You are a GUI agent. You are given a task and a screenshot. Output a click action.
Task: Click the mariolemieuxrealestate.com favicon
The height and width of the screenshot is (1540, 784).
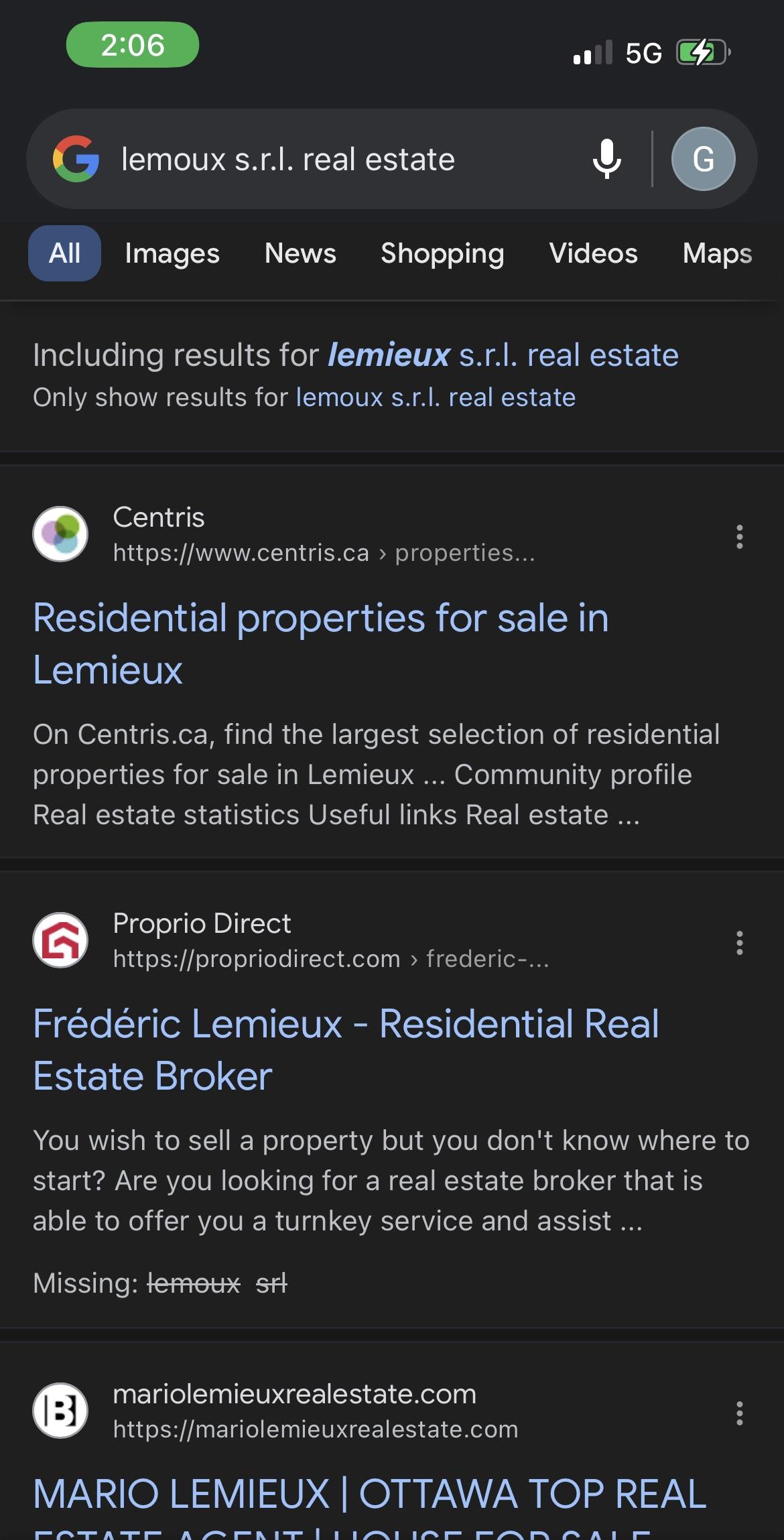[x=61, y=1409]
